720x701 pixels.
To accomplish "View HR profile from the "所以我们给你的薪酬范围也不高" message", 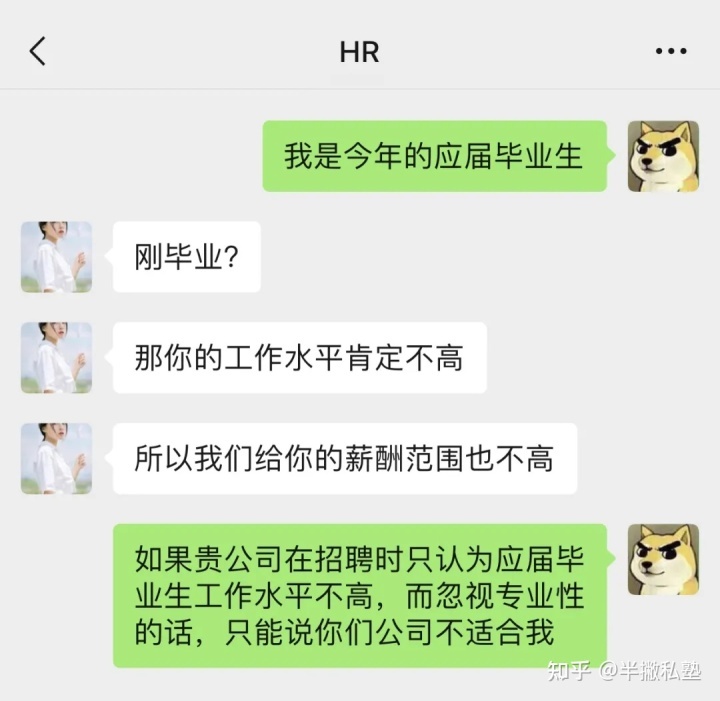I will (57, 458).
